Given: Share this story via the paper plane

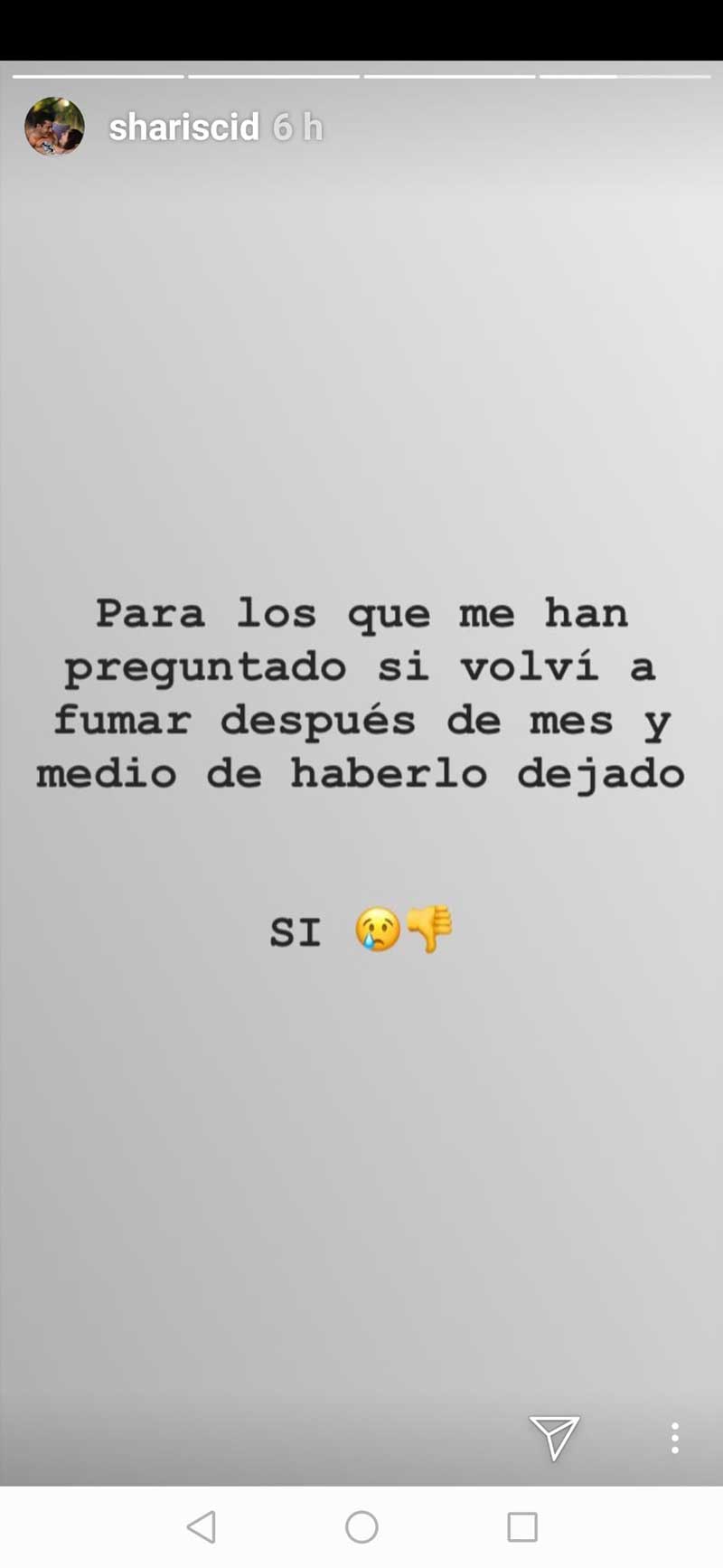Looking at the screenshot, I should (553, 1436).
